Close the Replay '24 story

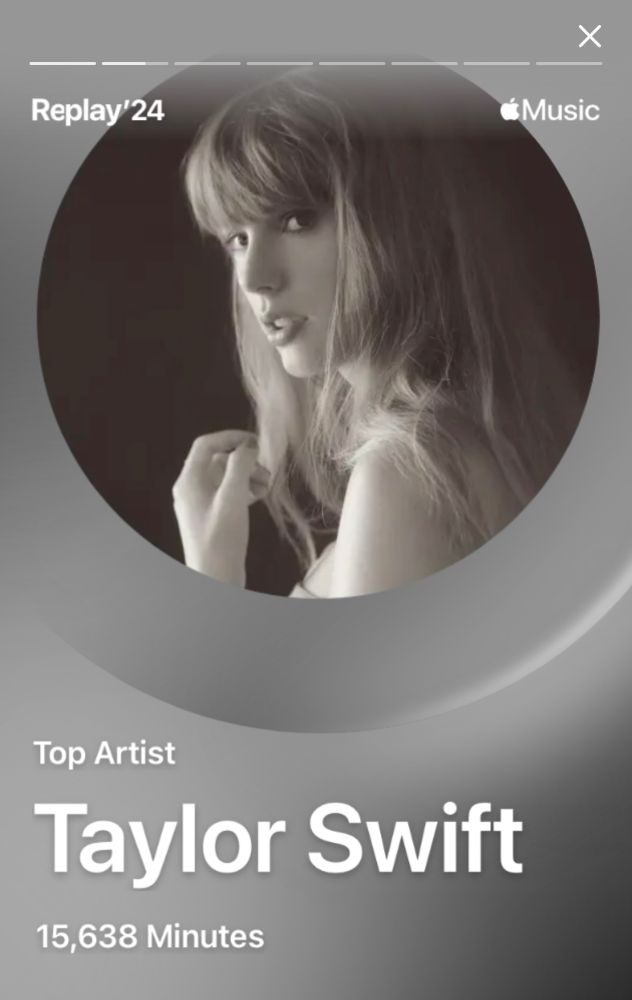pyautogui.click(x=590, y=37)
